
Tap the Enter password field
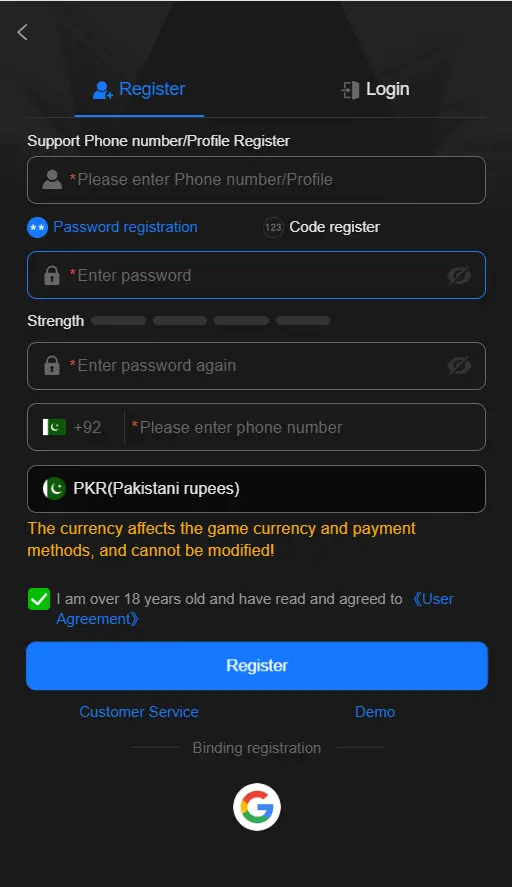click(256, 275)
